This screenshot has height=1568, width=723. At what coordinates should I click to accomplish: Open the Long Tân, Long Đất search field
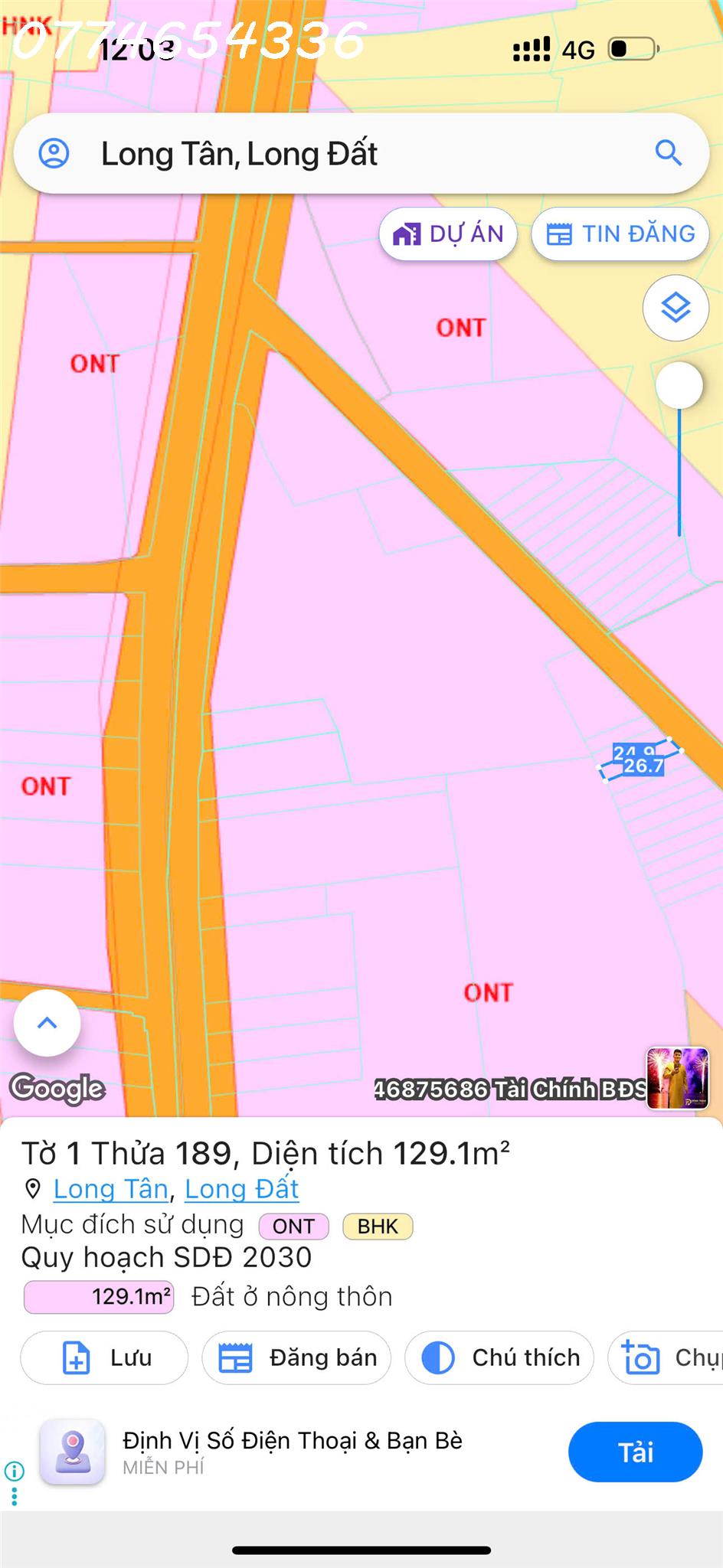pos(361,153)
